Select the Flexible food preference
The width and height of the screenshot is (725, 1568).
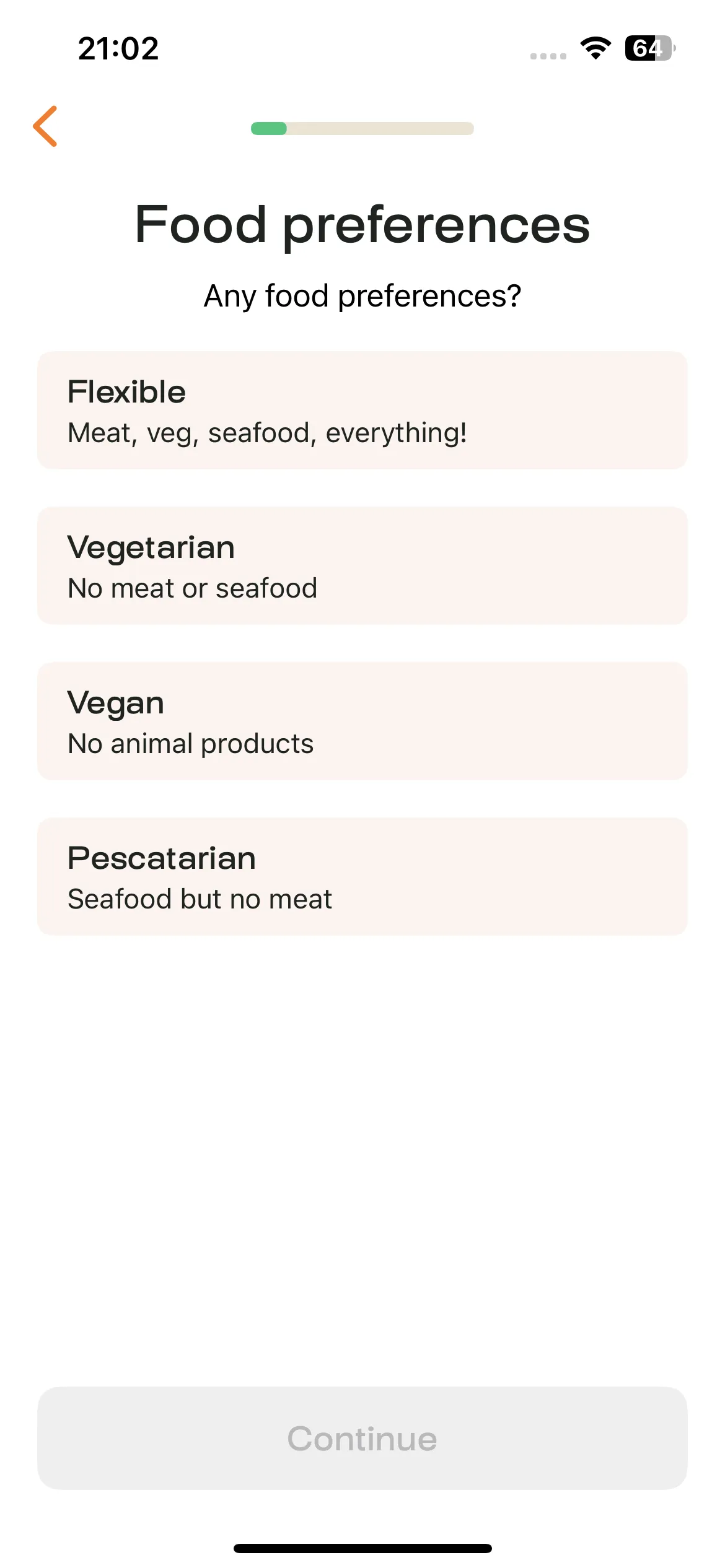coord(362,410)
